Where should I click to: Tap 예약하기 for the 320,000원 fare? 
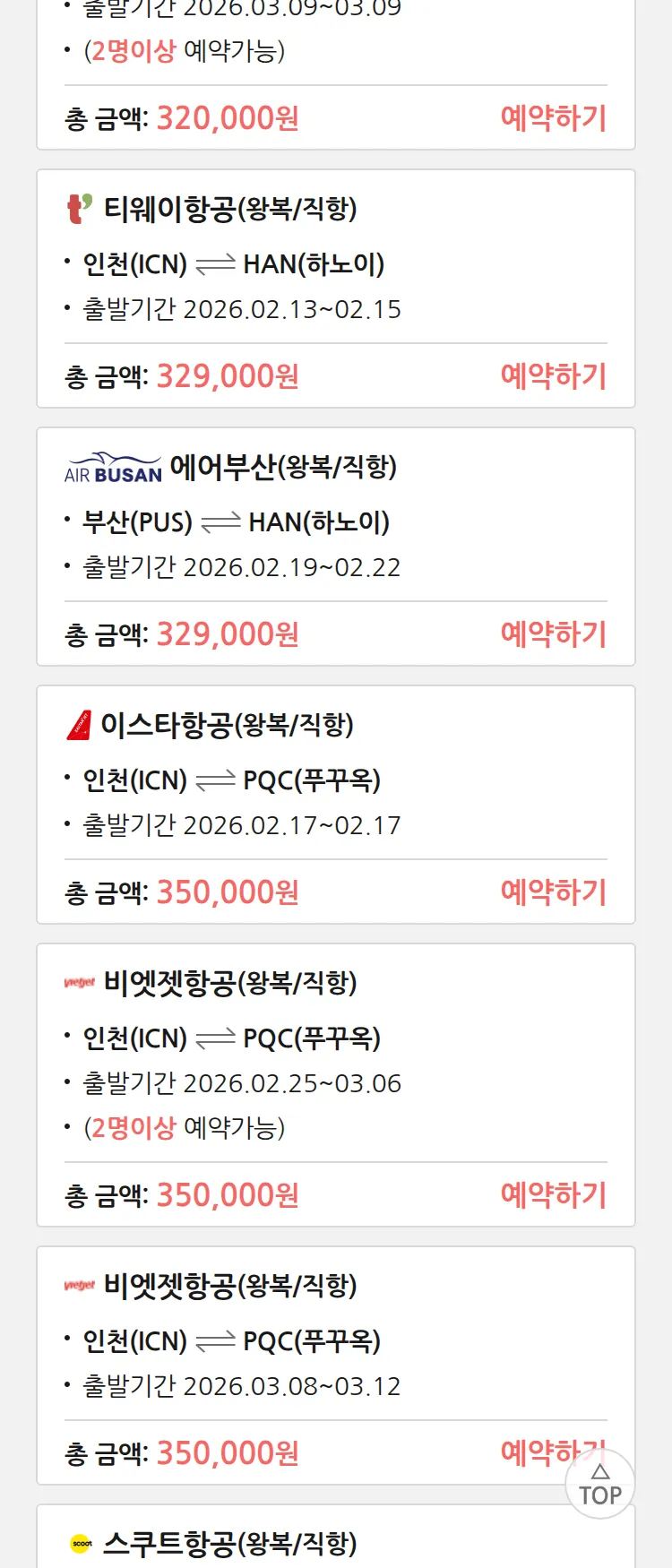(553, 118)
